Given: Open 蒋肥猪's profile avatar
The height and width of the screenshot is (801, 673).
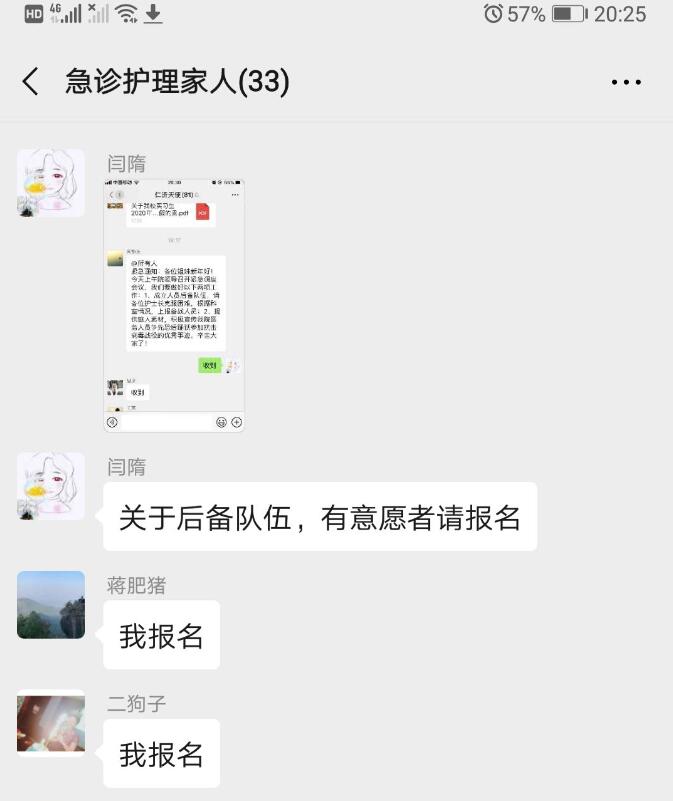Looking at the screenshot, I should coord(51,605).
